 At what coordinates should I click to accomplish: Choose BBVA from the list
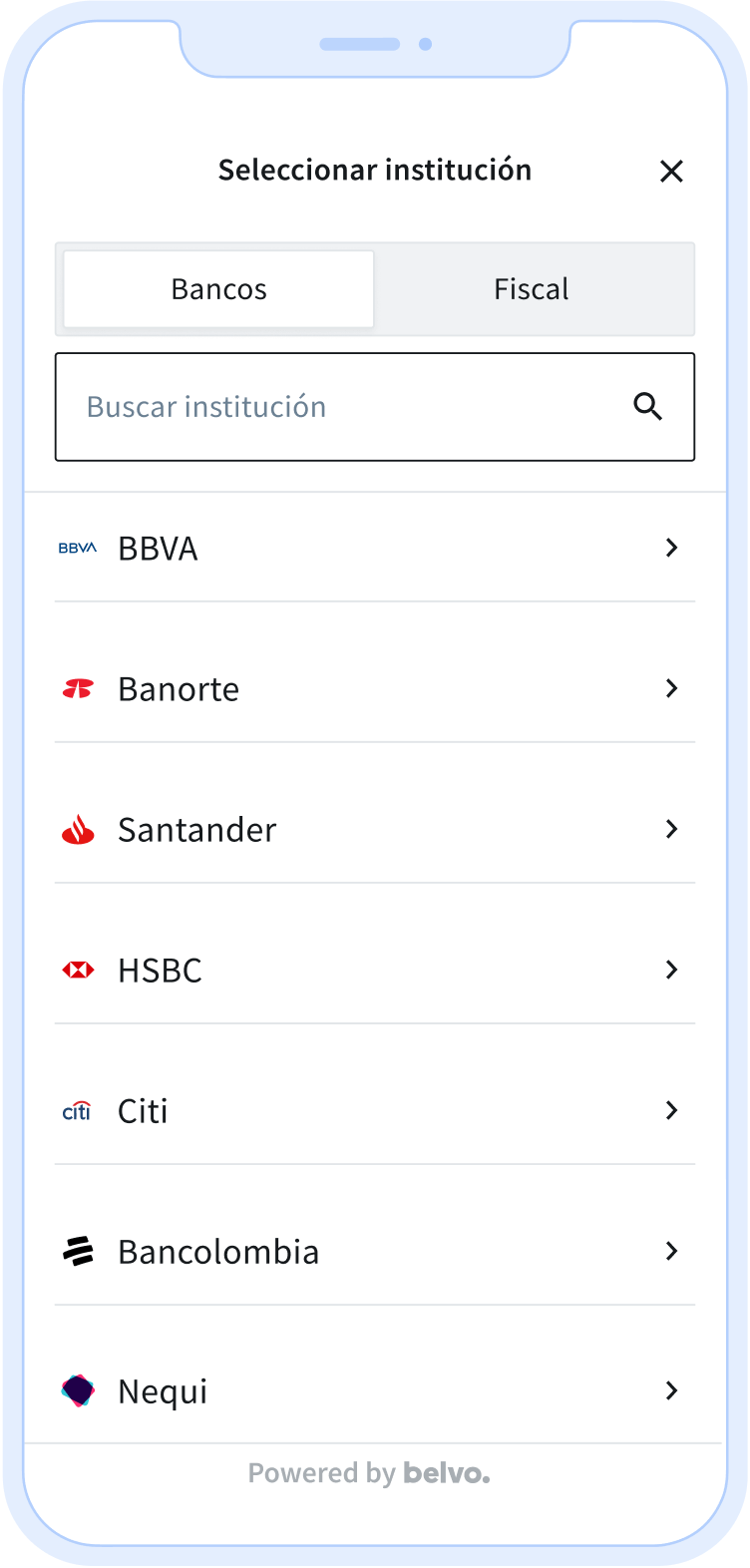pyautogui.click(x=375, y=548)
